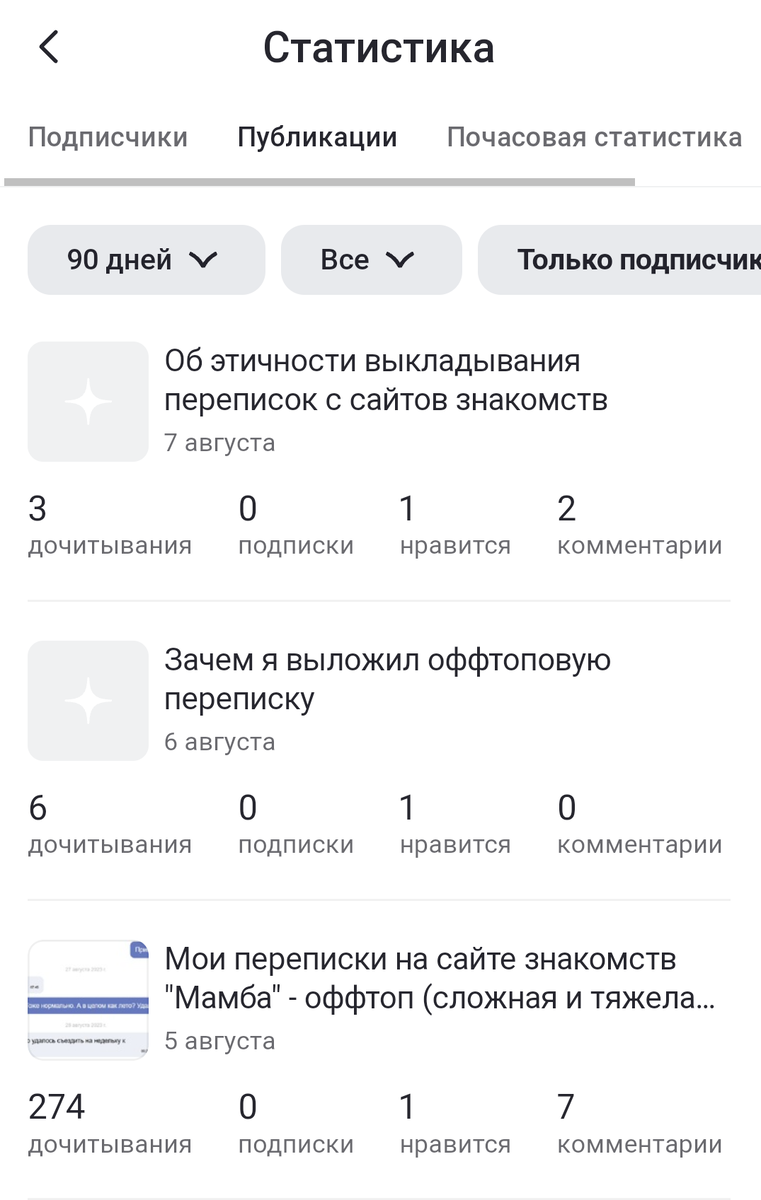Switch to the Подписчики tab
The height and width of the screenshot is (1200, 761).
click(x=108, y=137)
